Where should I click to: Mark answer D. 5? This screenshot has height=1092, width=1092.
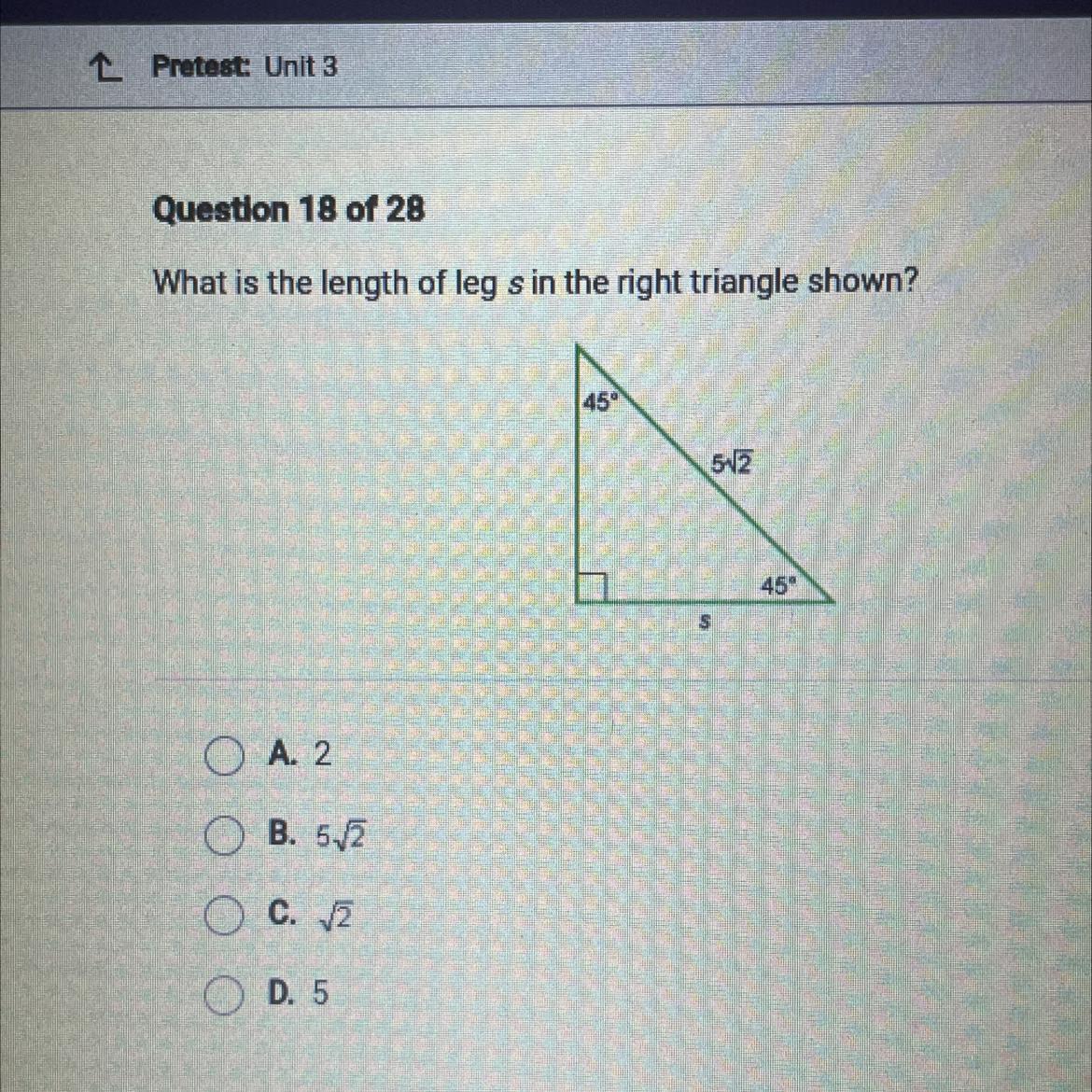coord(221,995)
